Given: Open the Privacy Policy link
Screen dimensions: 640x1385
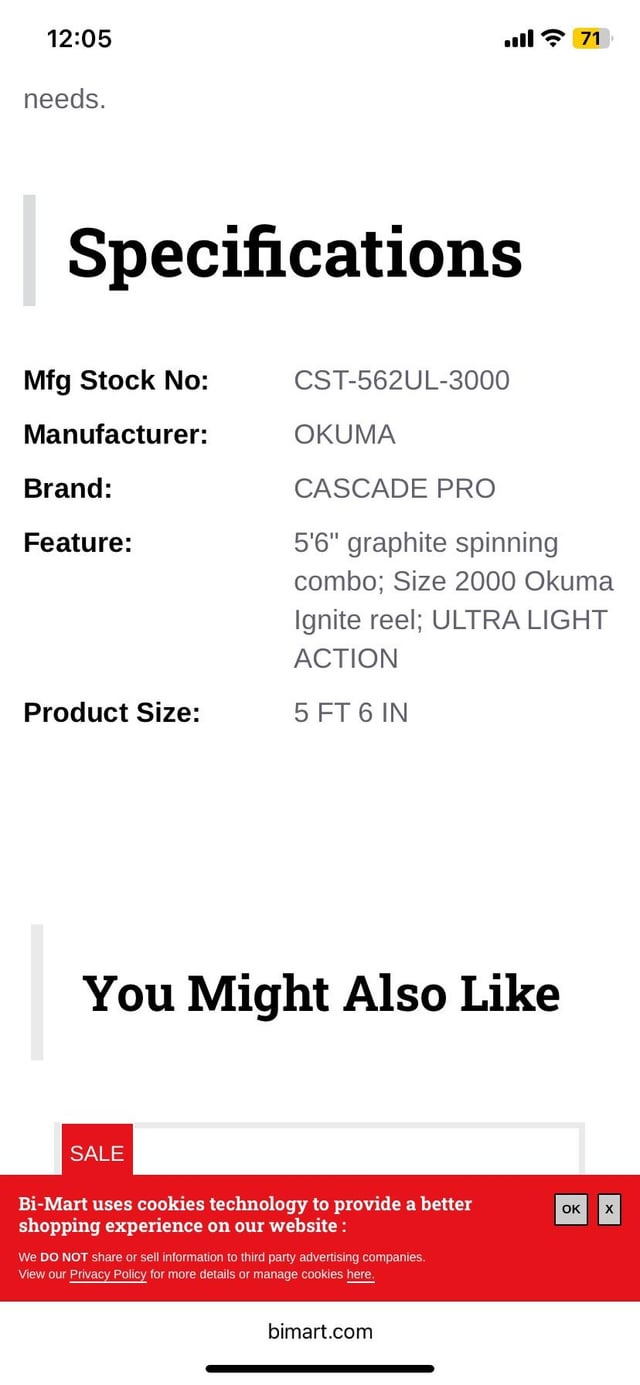Looking at the screenshot, I should point(108,1275).
